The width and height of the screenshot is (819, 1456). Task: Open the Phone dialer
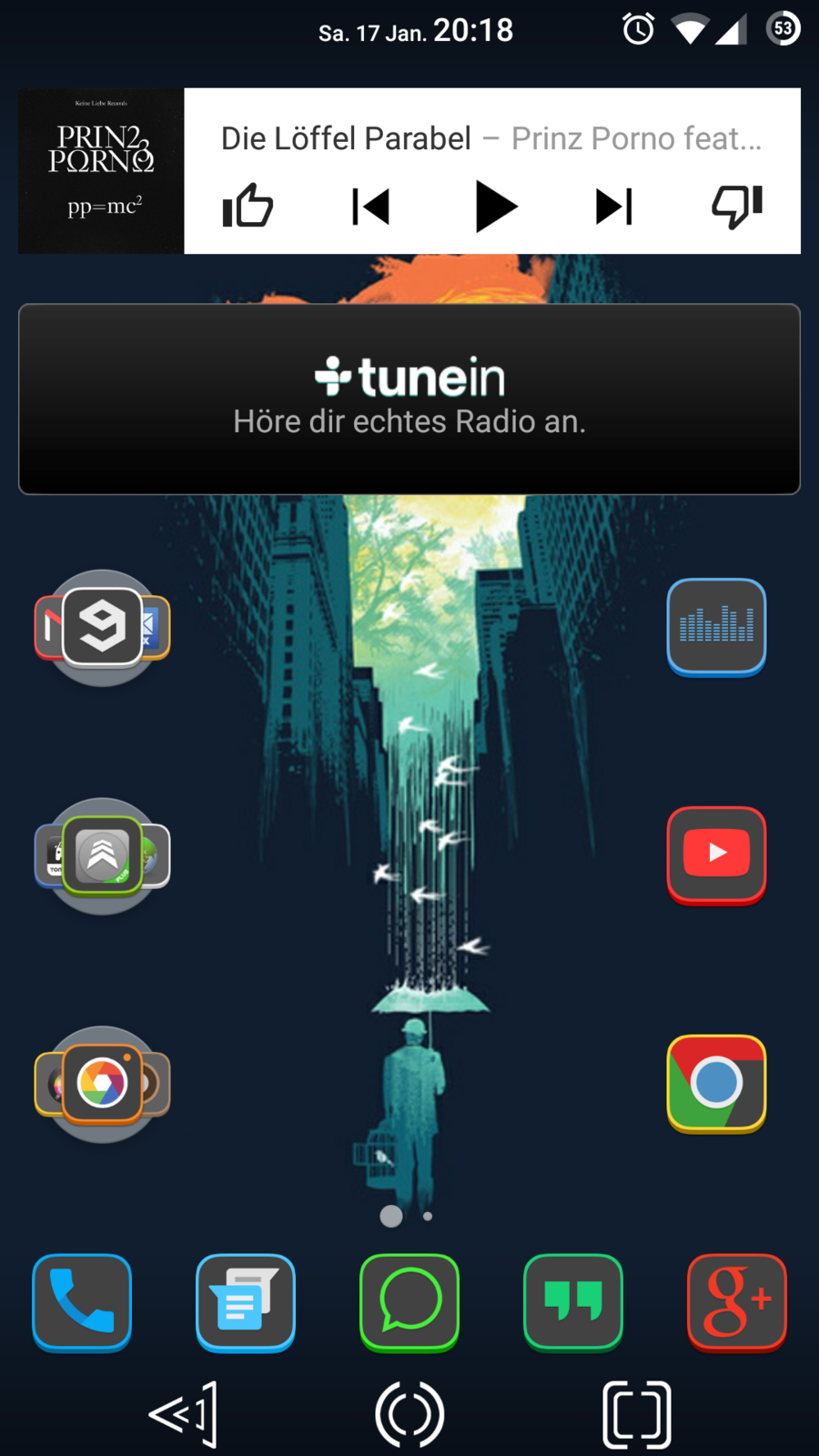click(82, 1302)
